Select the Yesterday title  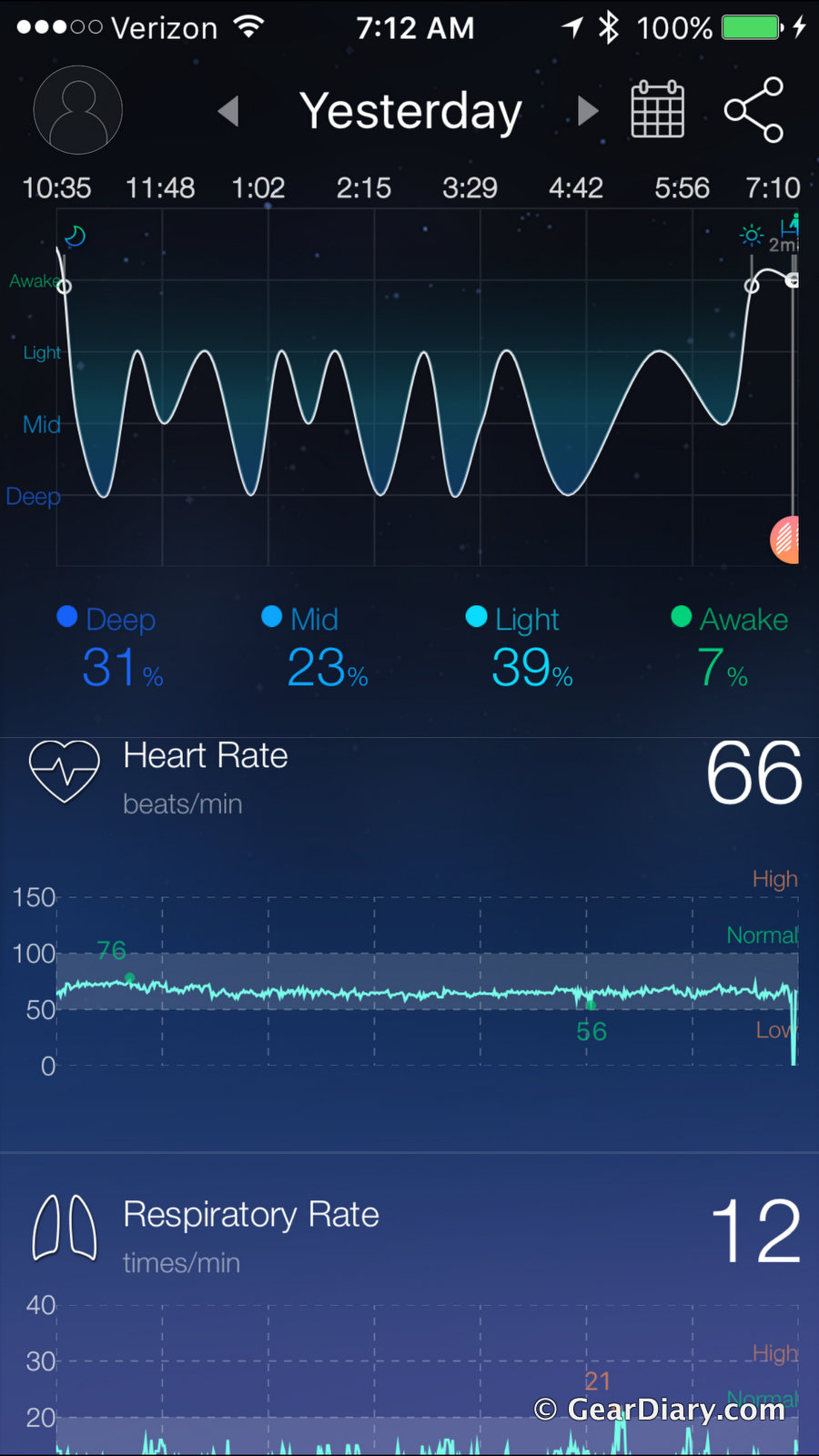pos(411,109)
